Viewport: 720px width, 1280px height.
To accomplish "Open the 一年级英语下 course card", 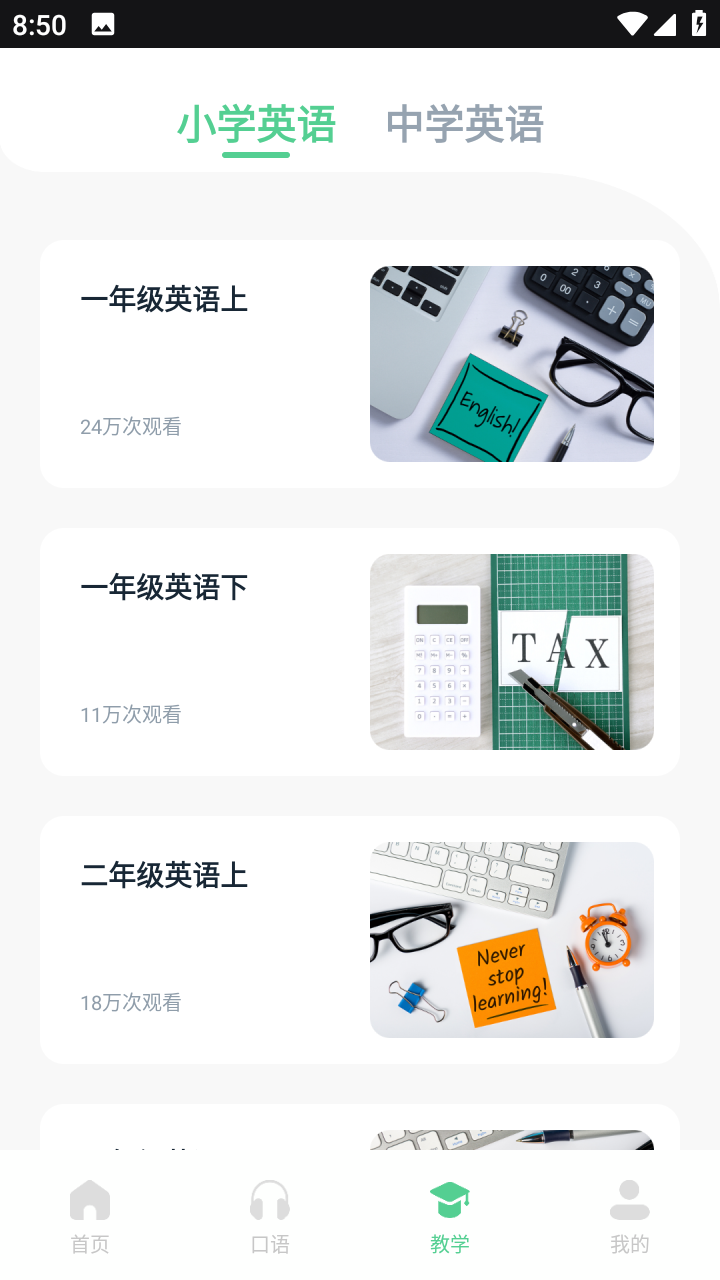I will point(360,652).
